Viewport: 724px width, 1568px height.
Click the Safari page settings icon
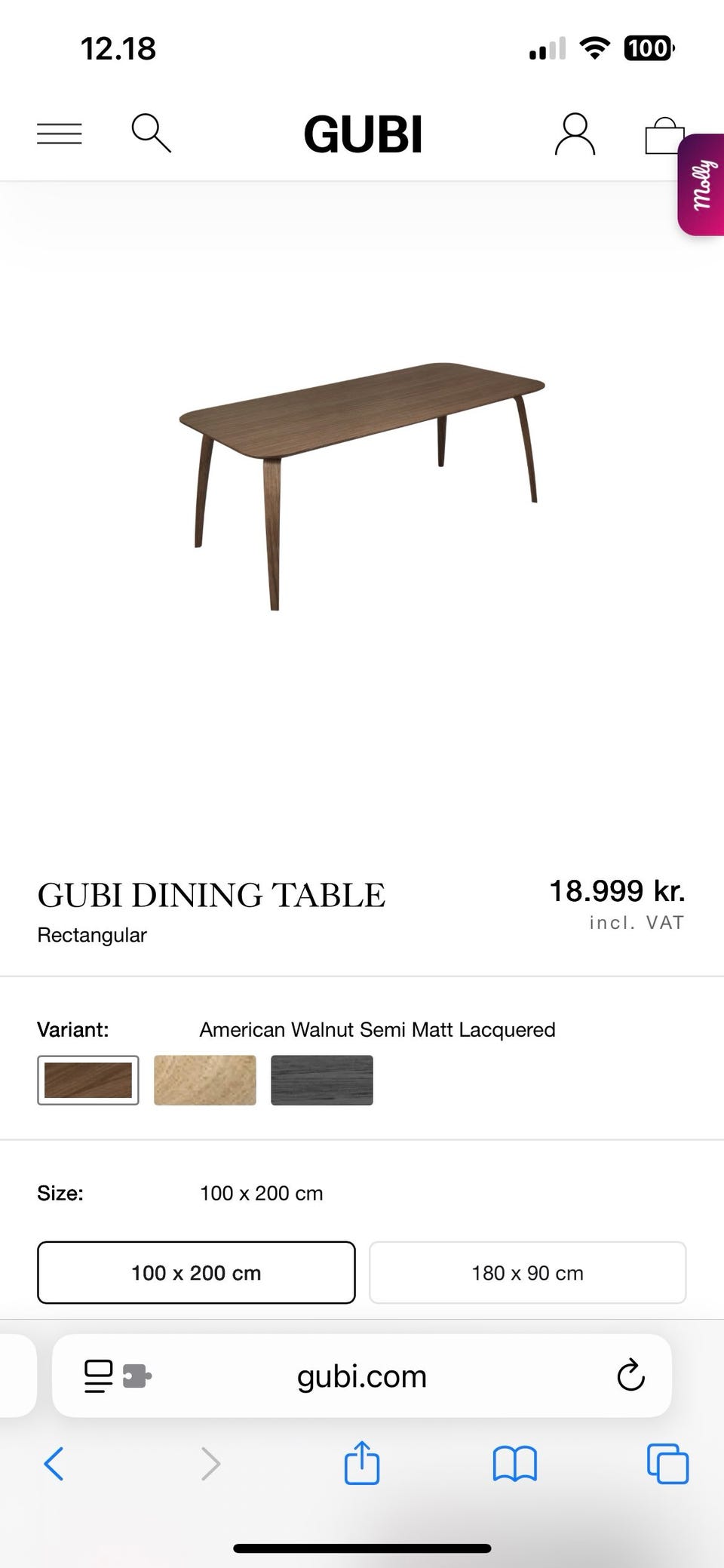click(x=97, y=1375)
